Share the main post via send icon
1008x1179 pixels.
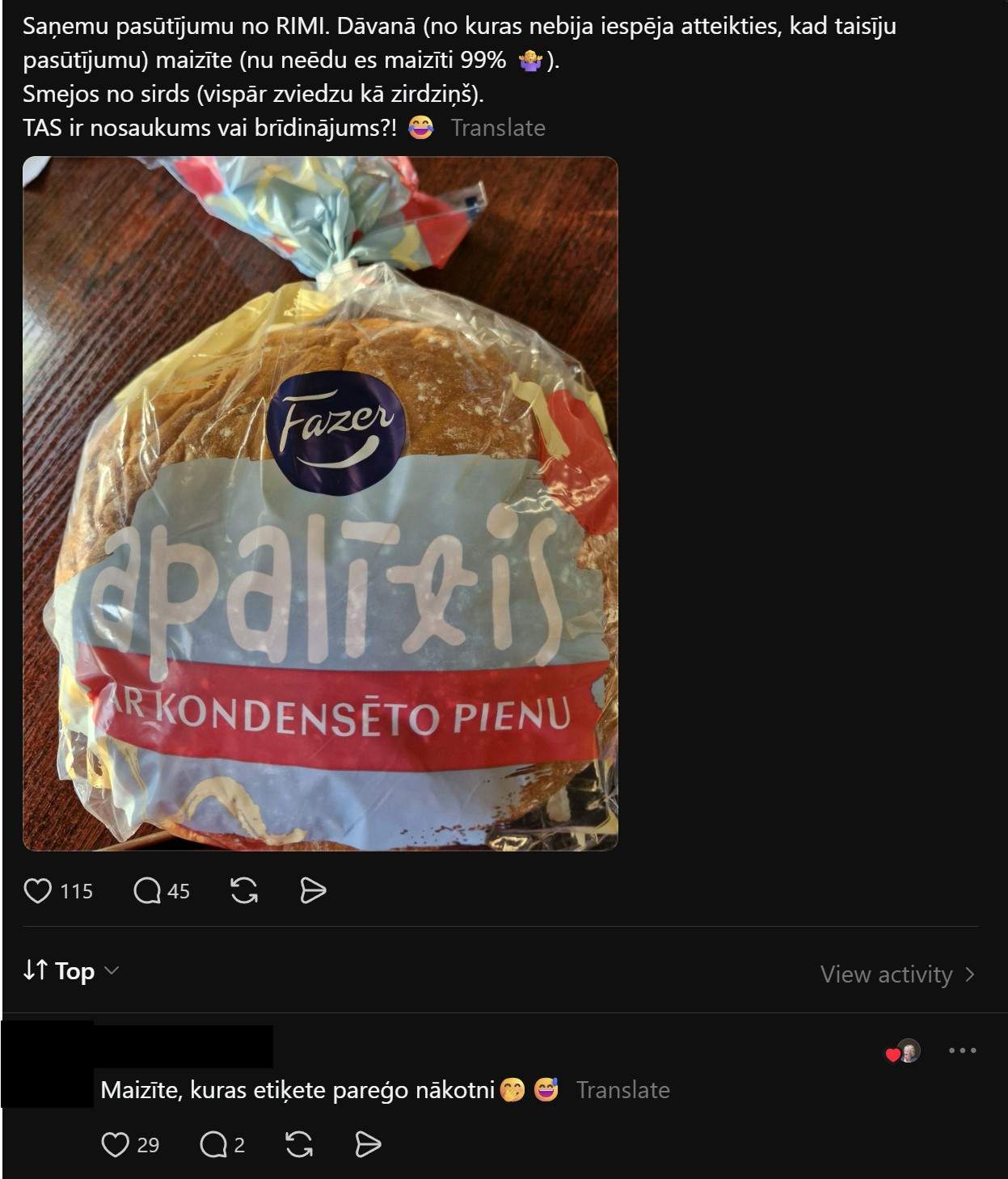[313, 891]
